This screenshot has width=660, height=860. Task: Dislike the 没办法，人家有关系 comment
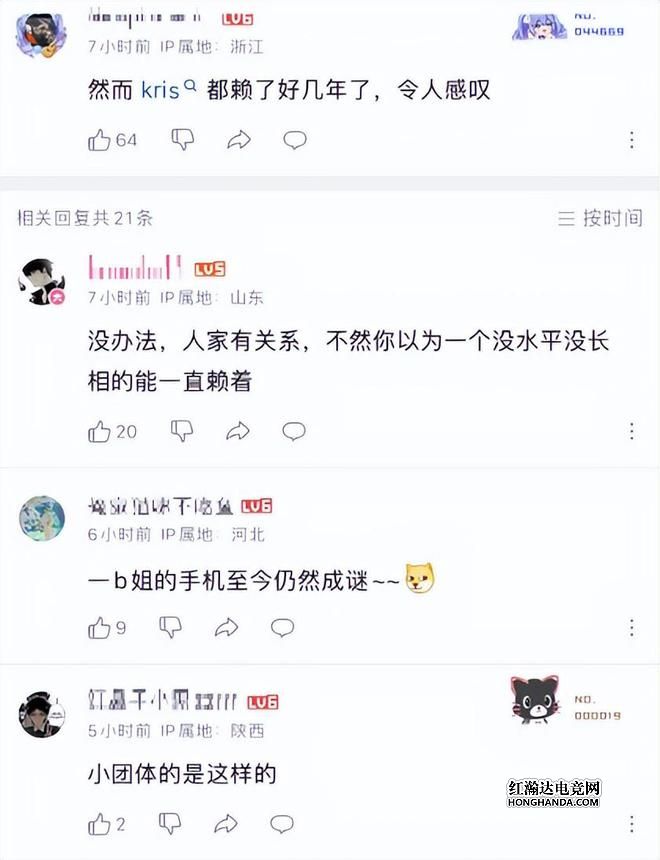click(x=181, y=431)
